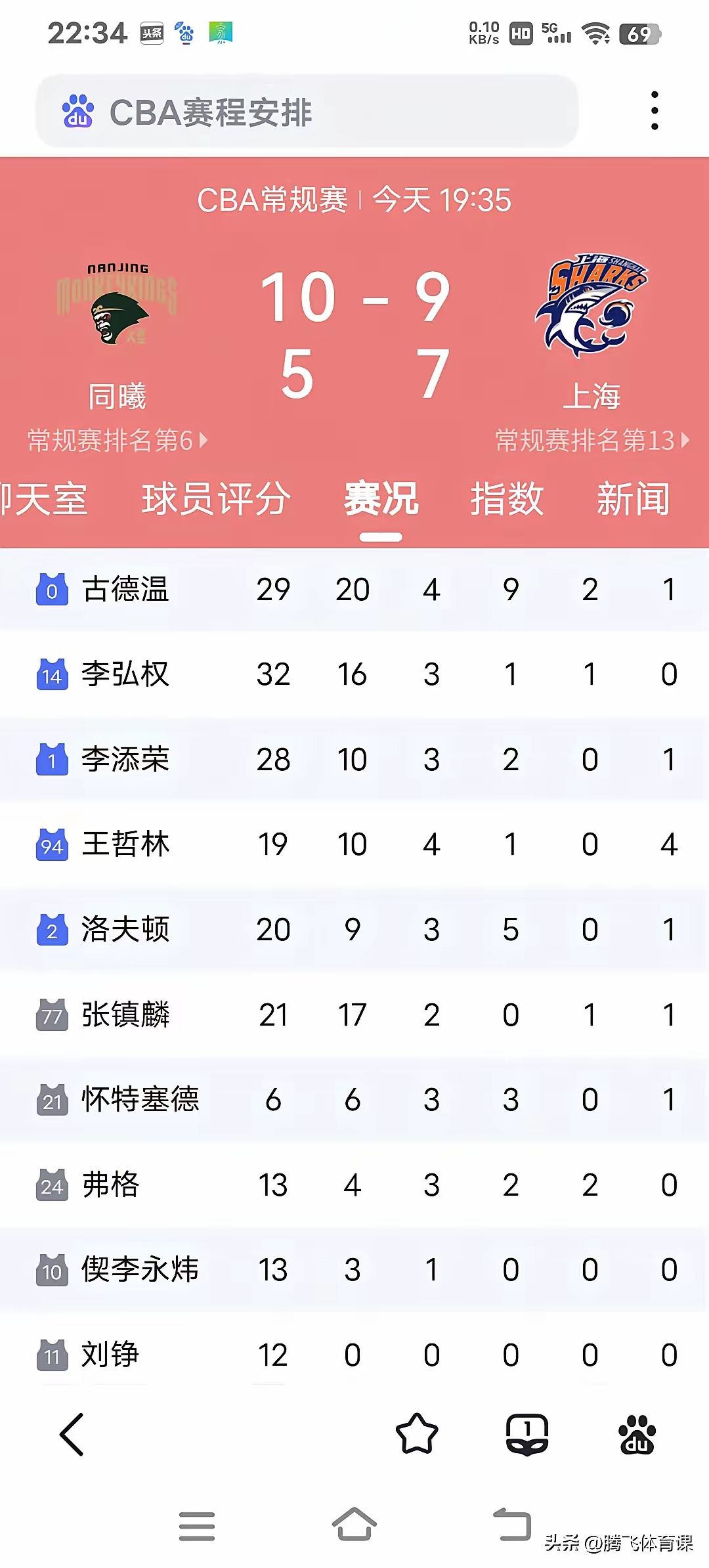Go back with the browser back arrow

(72, 1434)
